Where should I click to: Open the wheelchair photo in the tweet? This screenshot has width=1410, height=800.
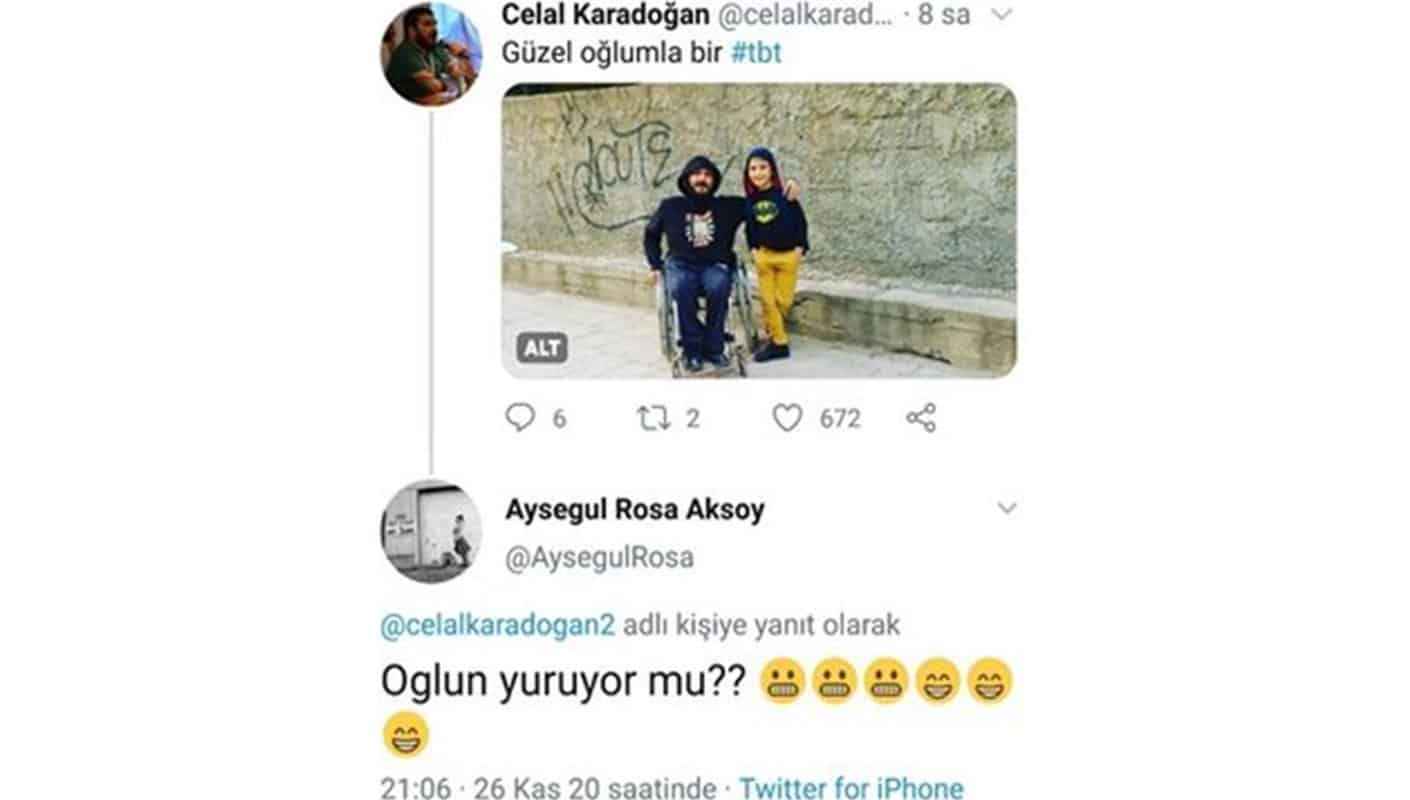tap(759, 230)
